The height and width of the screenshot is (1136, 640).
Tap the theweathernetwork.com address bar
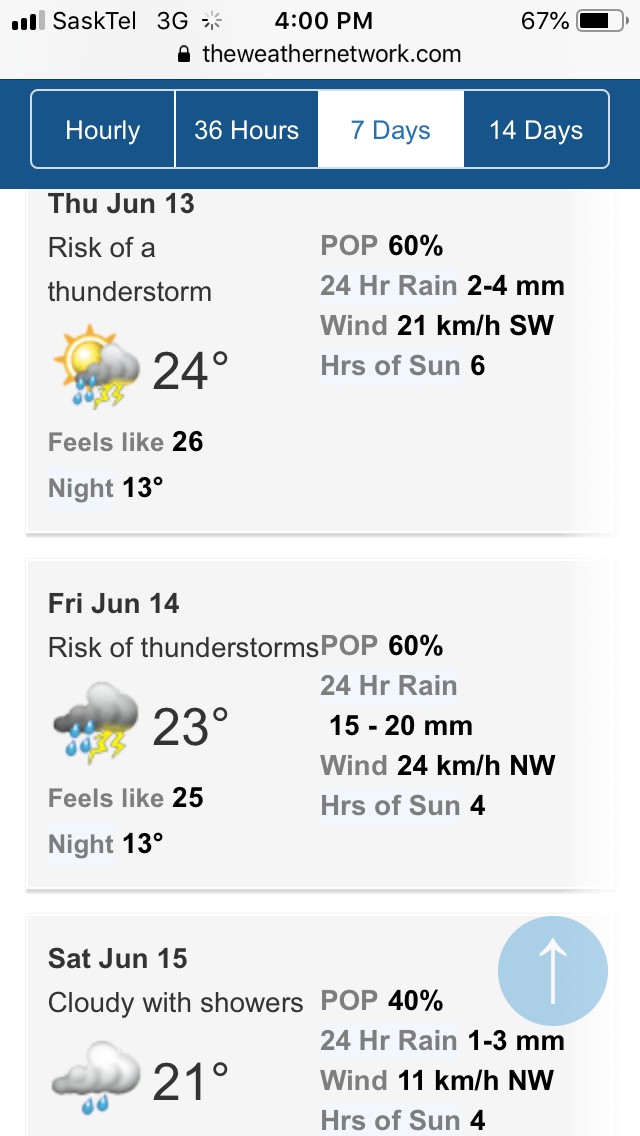[320, 54]
